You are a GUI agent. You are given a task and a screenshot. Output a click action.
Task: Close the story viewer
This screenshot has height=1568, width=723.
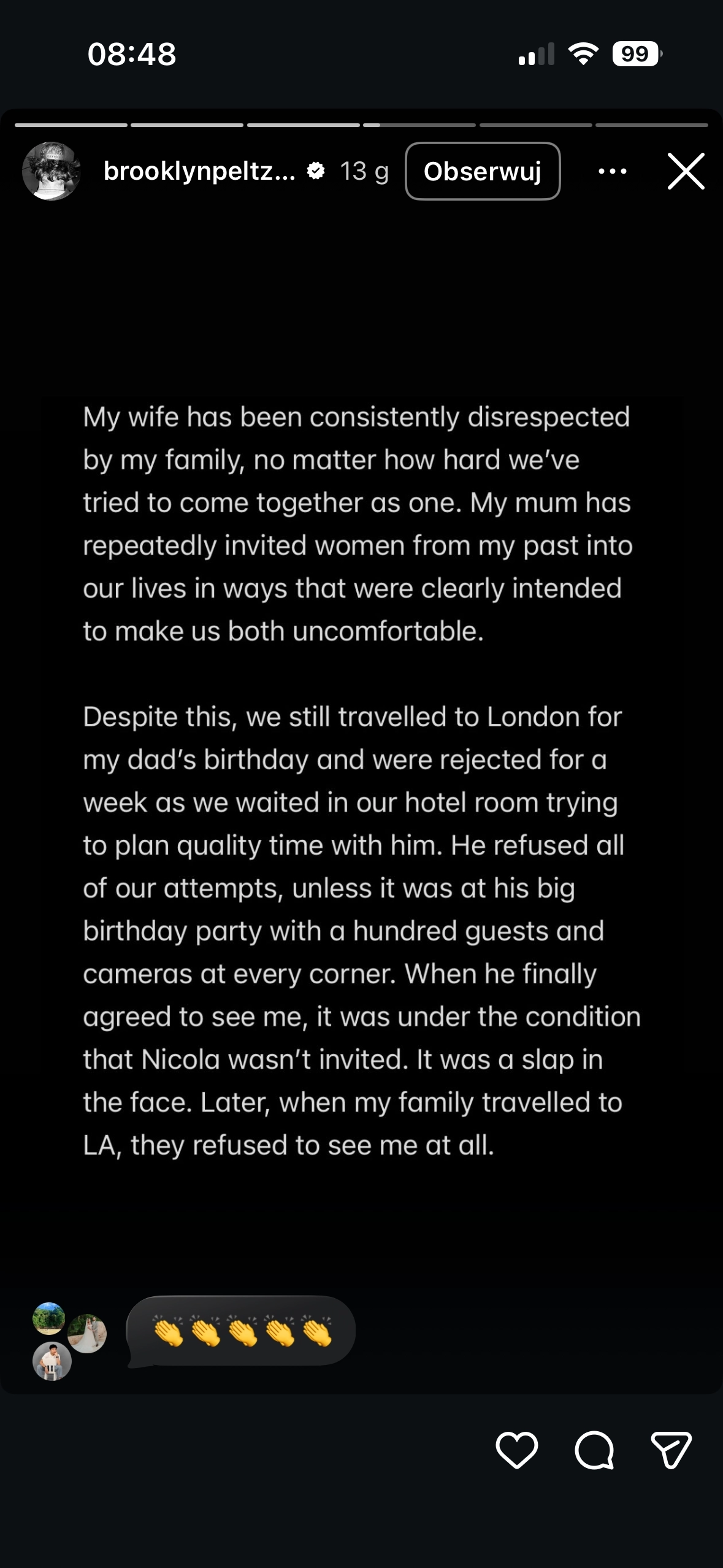point(686,171)
